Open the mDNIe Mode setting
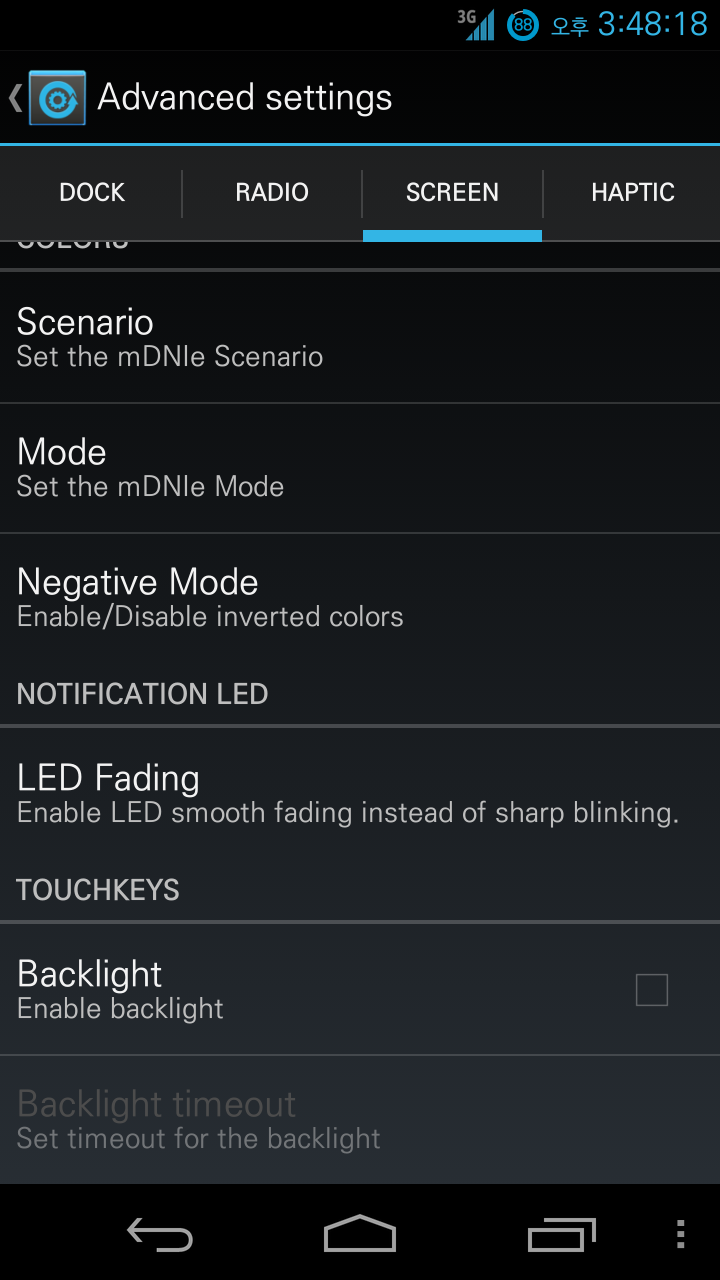Screen dimensions: 720x1280 (x=360, y=468)
